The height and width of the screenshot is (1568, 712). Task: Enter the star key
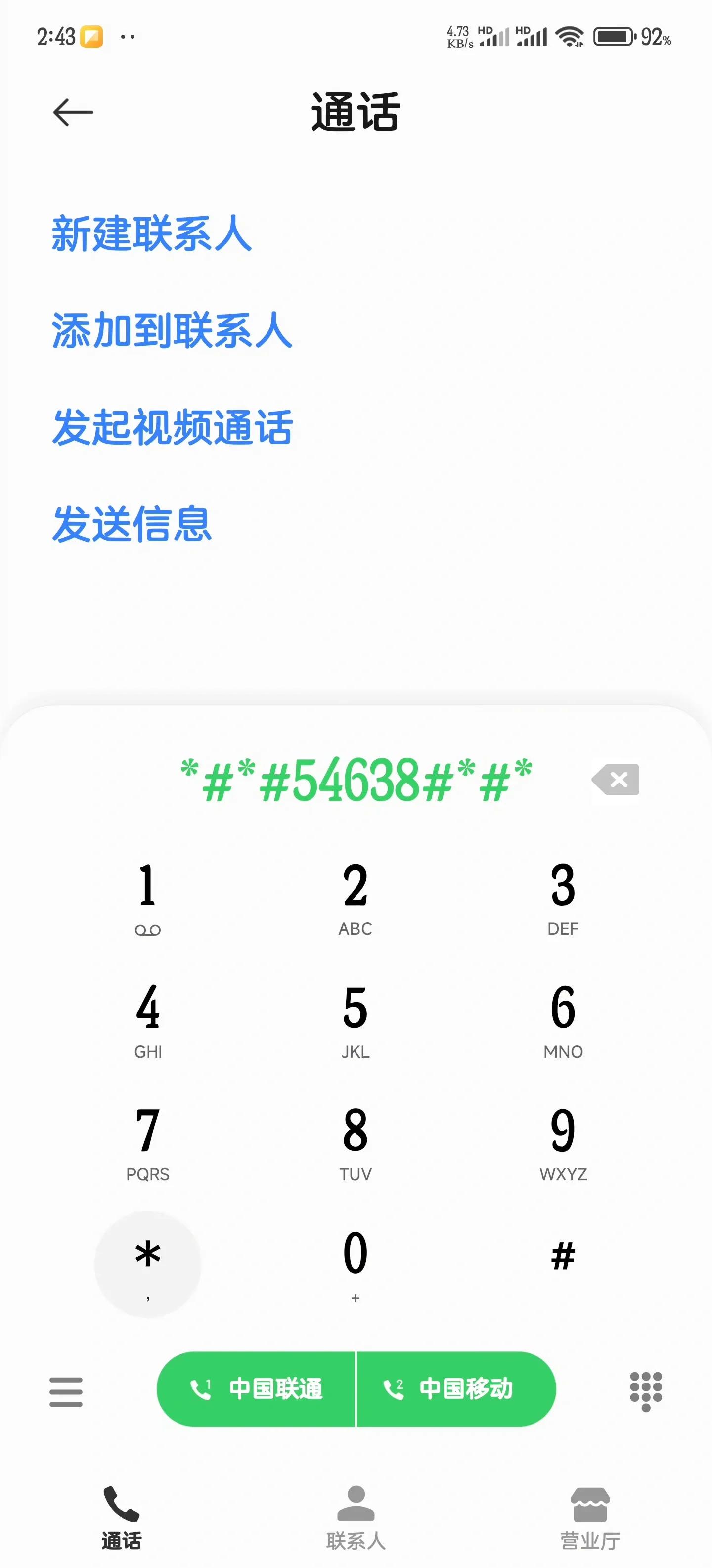coord(147,1264)
